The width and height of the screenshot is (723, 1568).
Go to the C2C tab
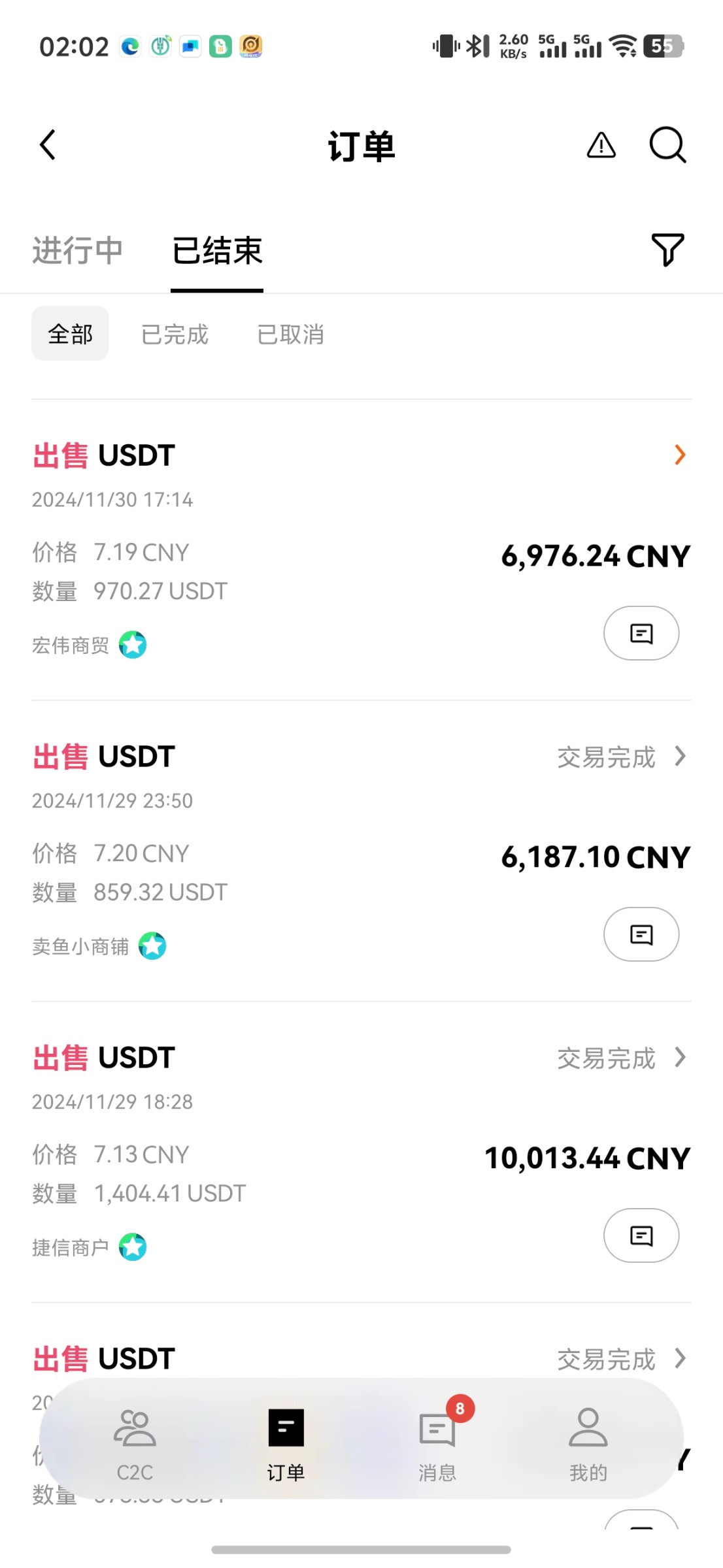(x=135, y=1444)
